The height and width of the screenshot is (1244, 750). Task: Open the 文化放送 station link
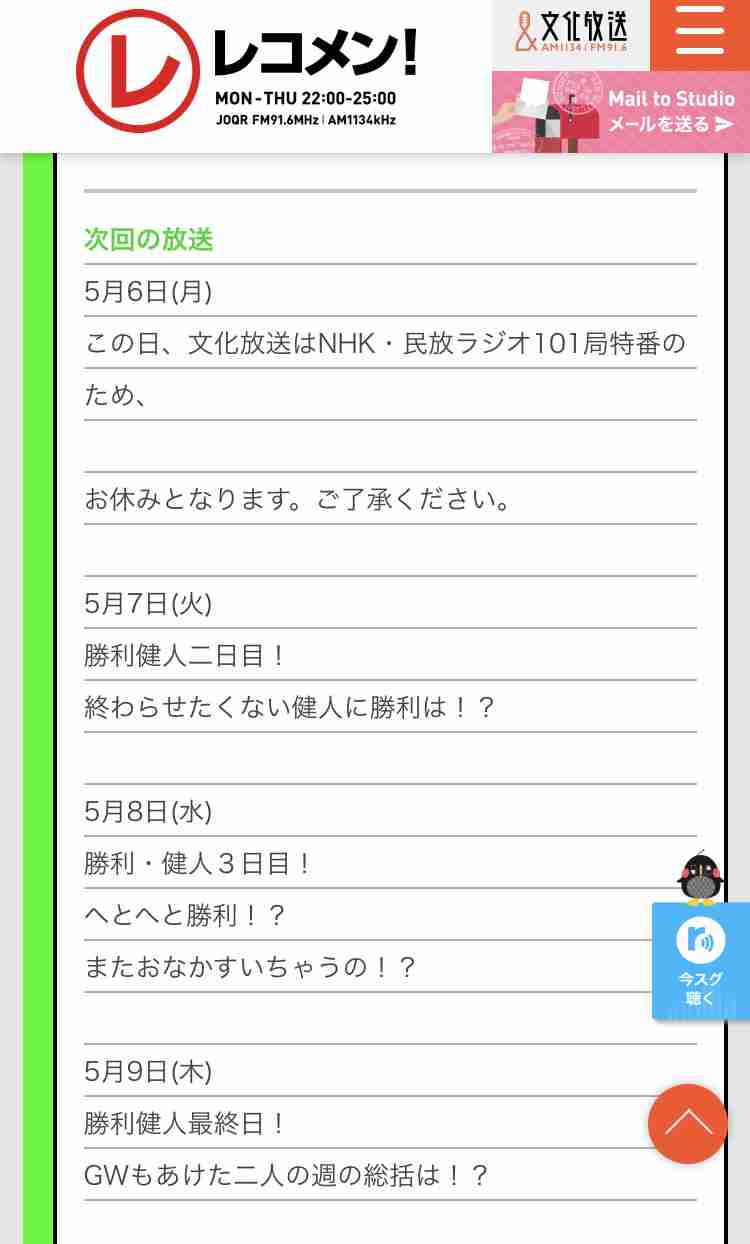[571, 35]
